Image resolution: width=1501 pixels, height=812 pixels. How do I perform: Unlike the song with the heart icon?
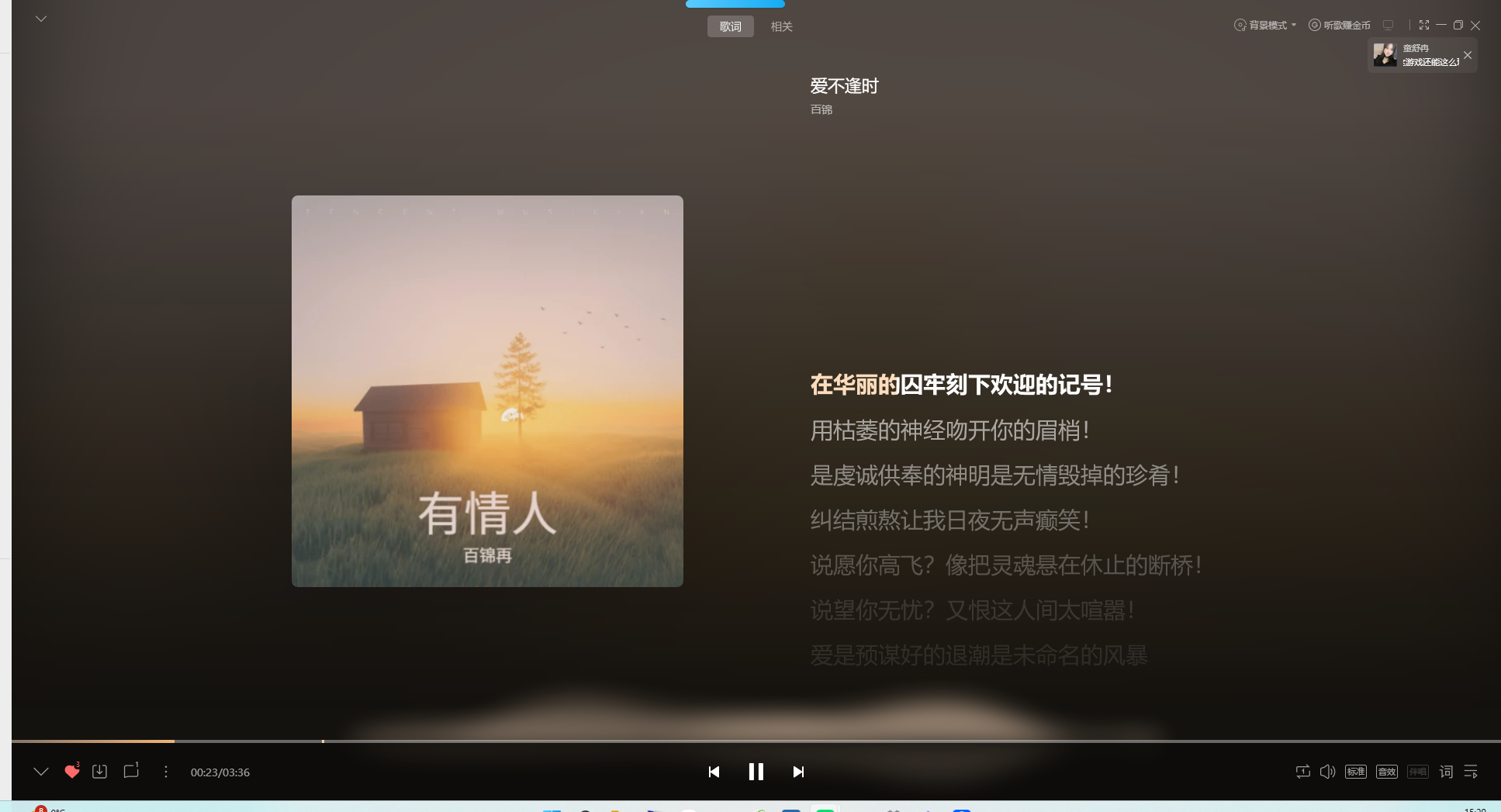[71, 772]
